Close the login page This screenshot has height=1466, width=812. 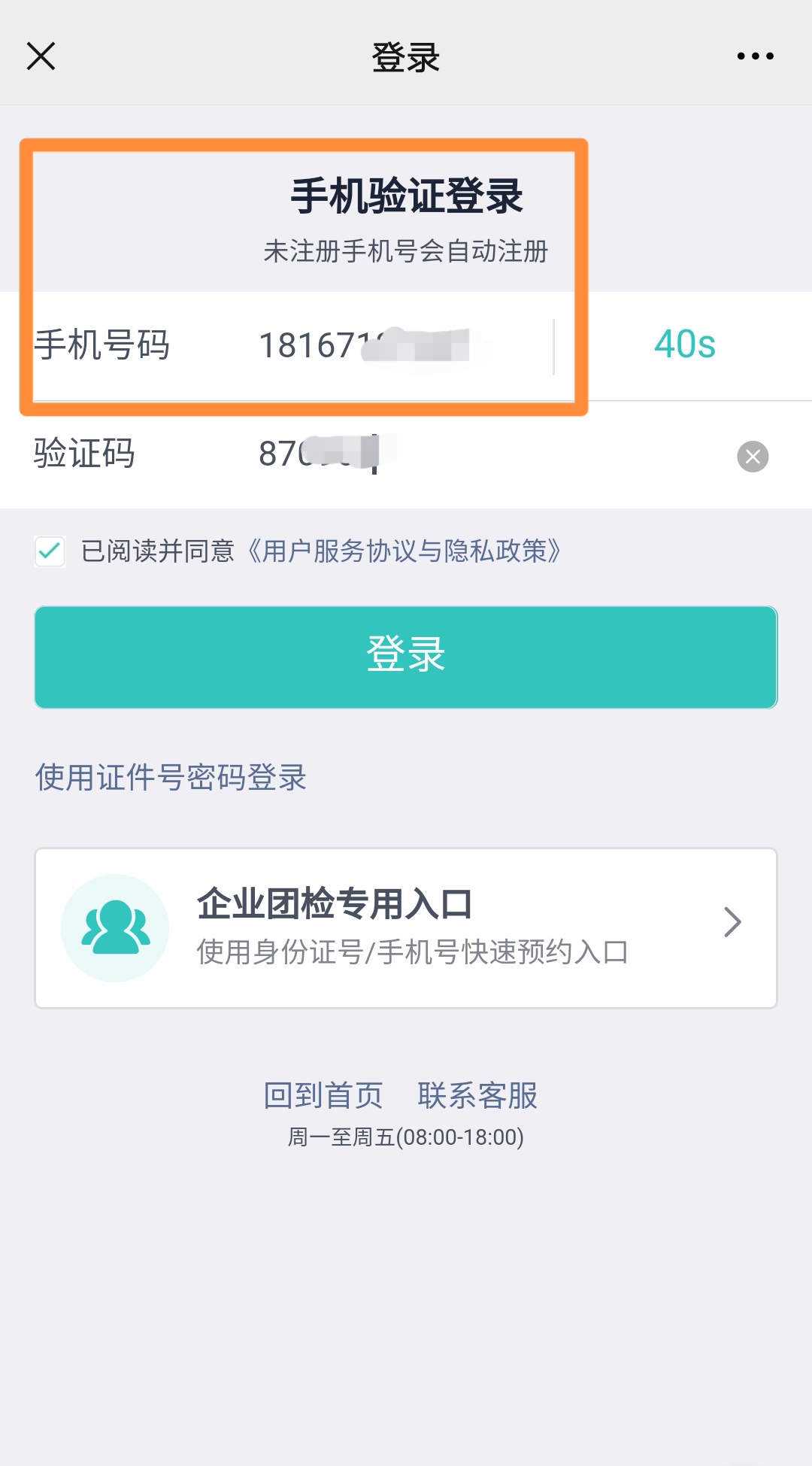pyautogui.click(x=41, y=56)
